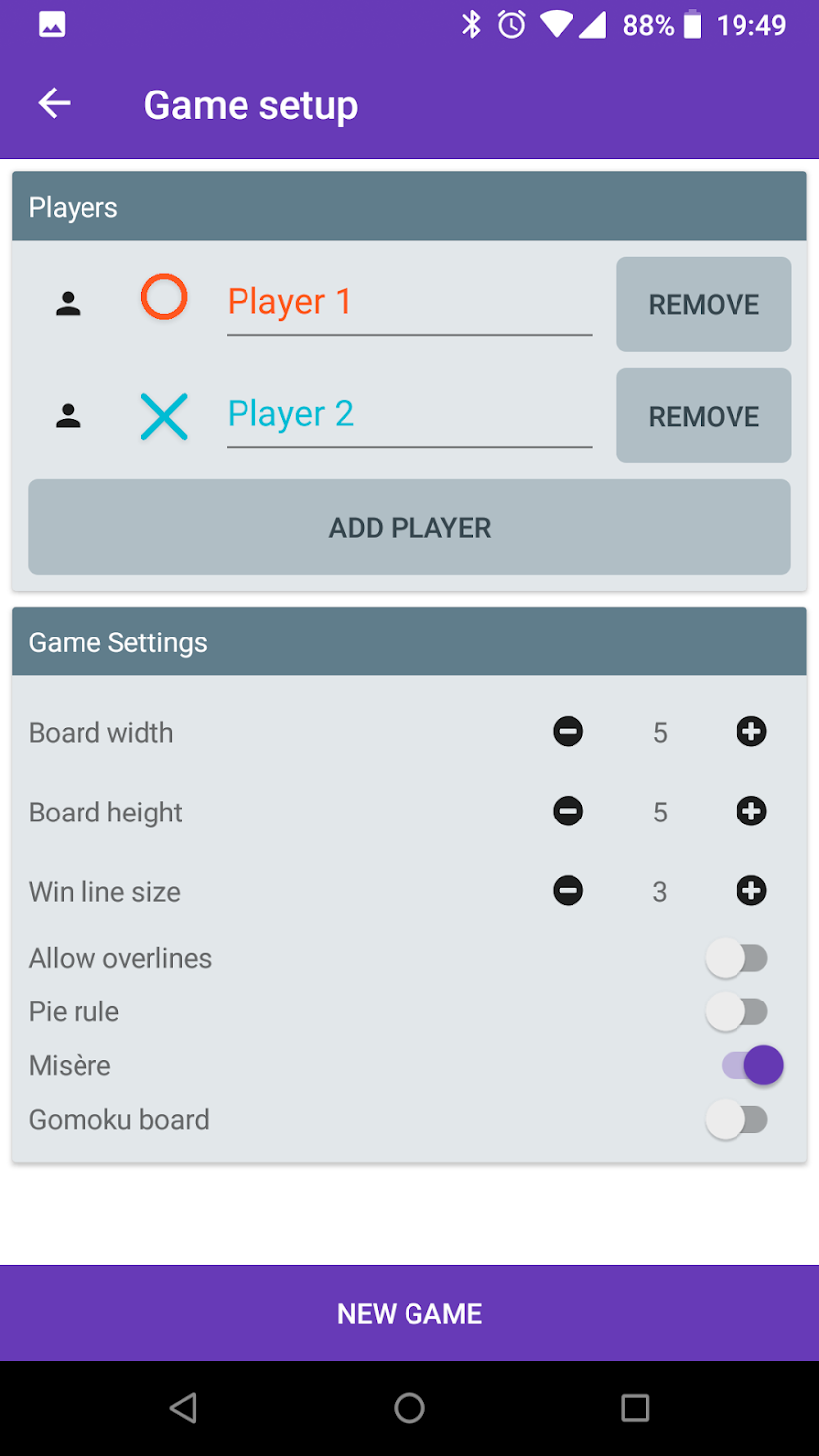This screenshot has height=1456, width=819.
Task: Edit the Player 1 name field
Action: (x=409, y=302)
